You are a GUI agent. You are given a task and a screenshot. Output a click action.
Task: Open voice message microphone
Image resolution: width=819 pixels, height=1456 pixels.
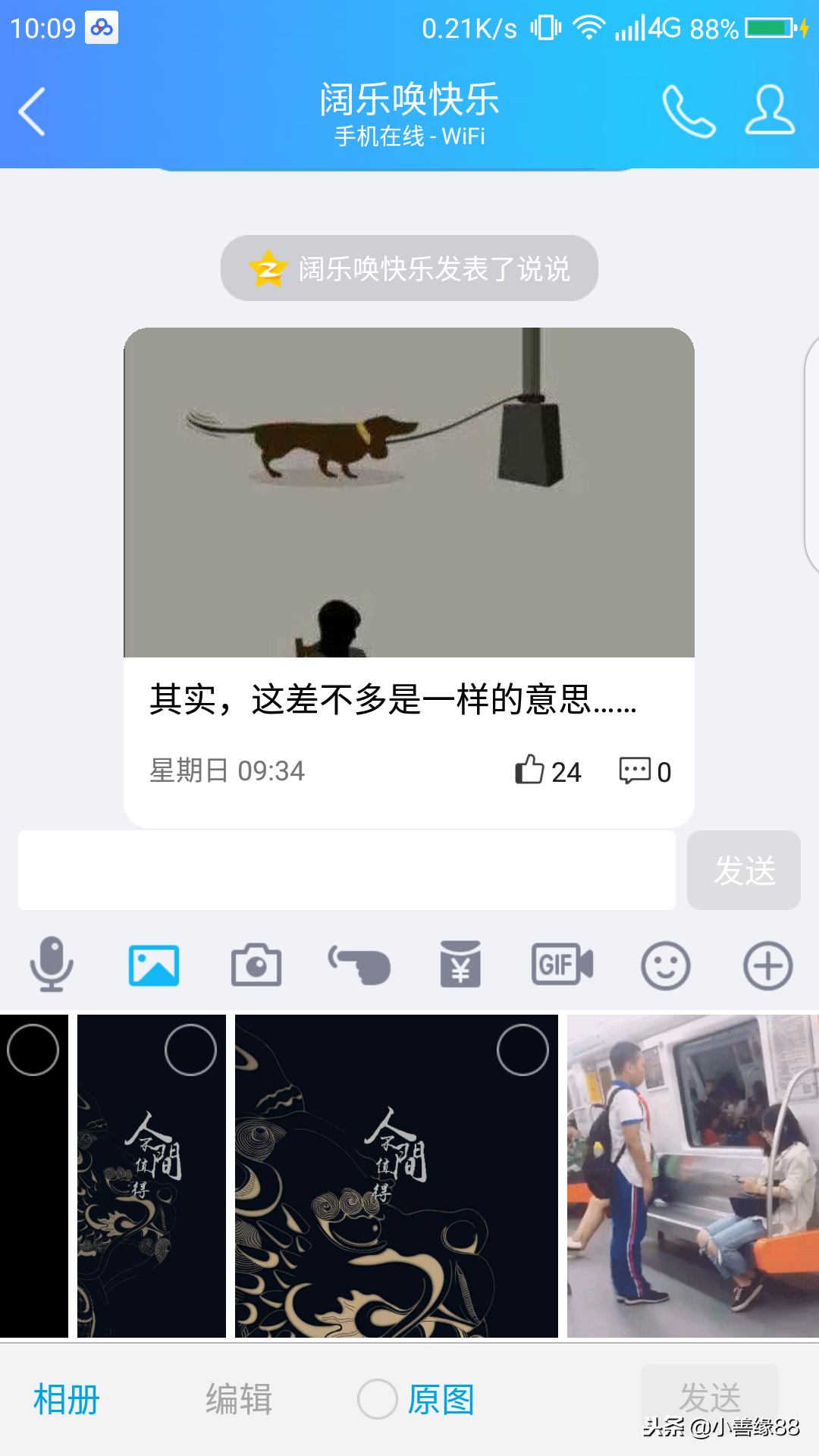[x=52, y=965]
